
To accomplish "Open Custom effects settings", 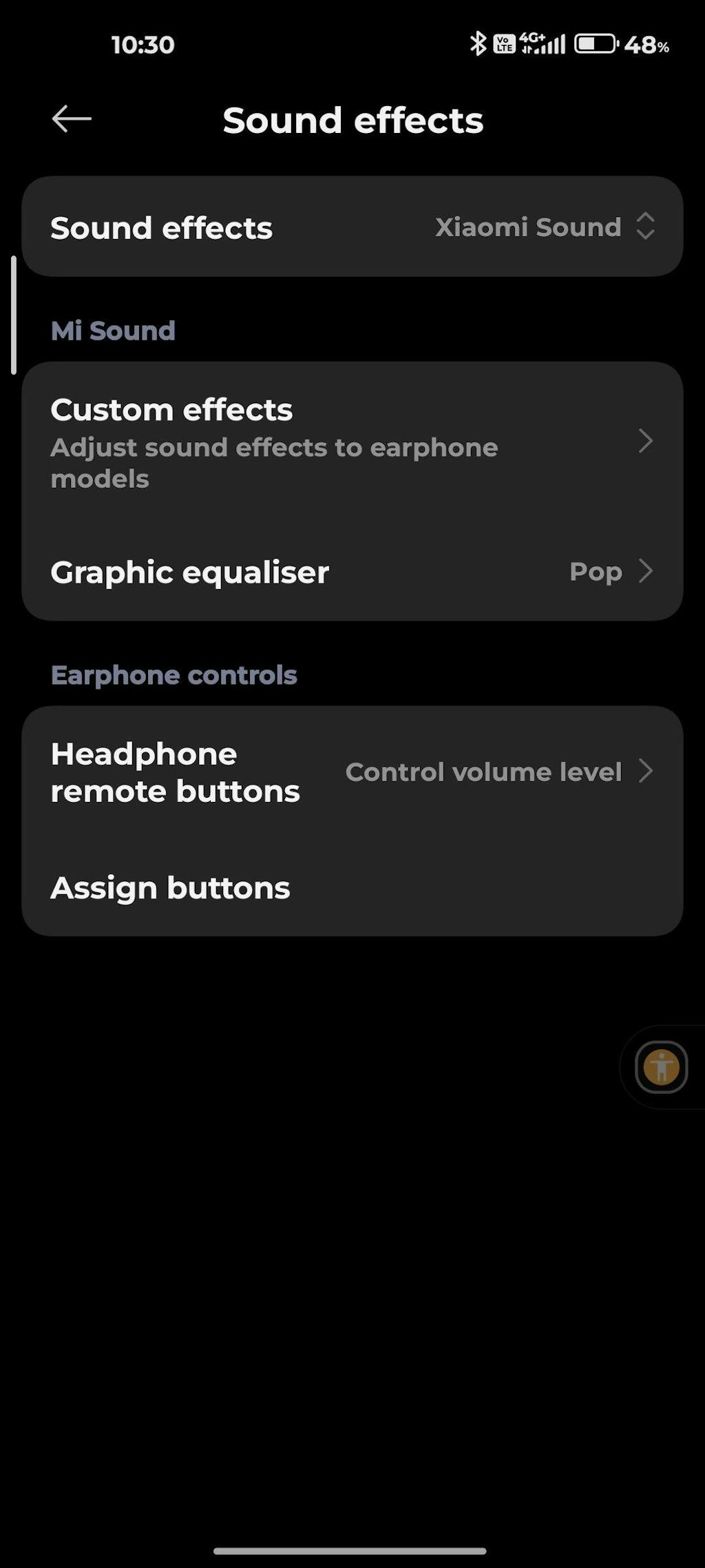I will click(x=351, y=442).
